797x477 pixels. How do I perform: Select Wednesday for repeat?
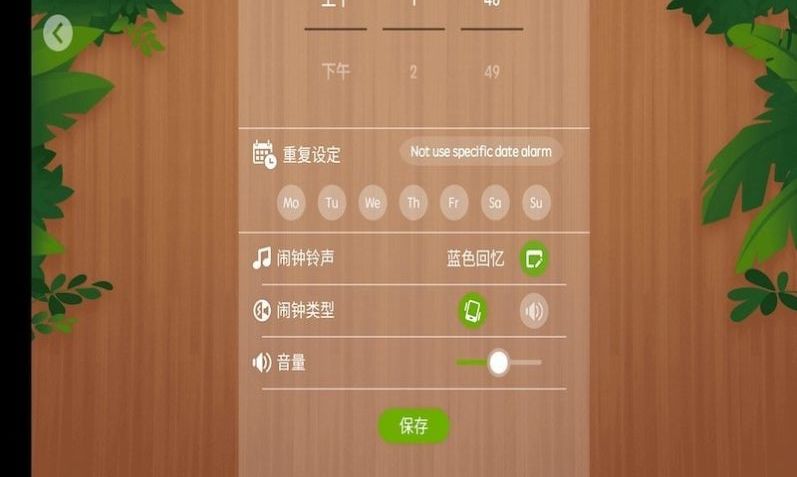373,203
